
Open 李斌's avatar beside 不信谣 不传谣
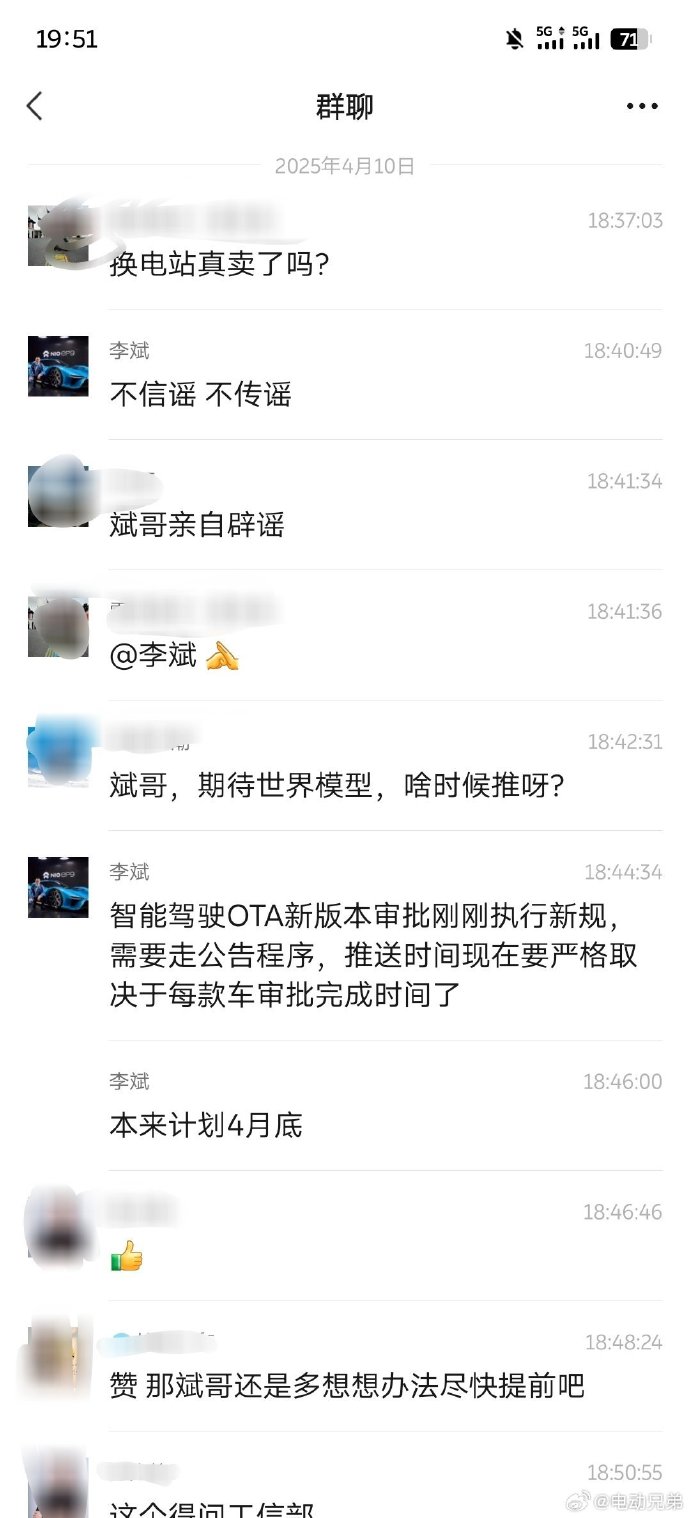[x=58, y=366]
